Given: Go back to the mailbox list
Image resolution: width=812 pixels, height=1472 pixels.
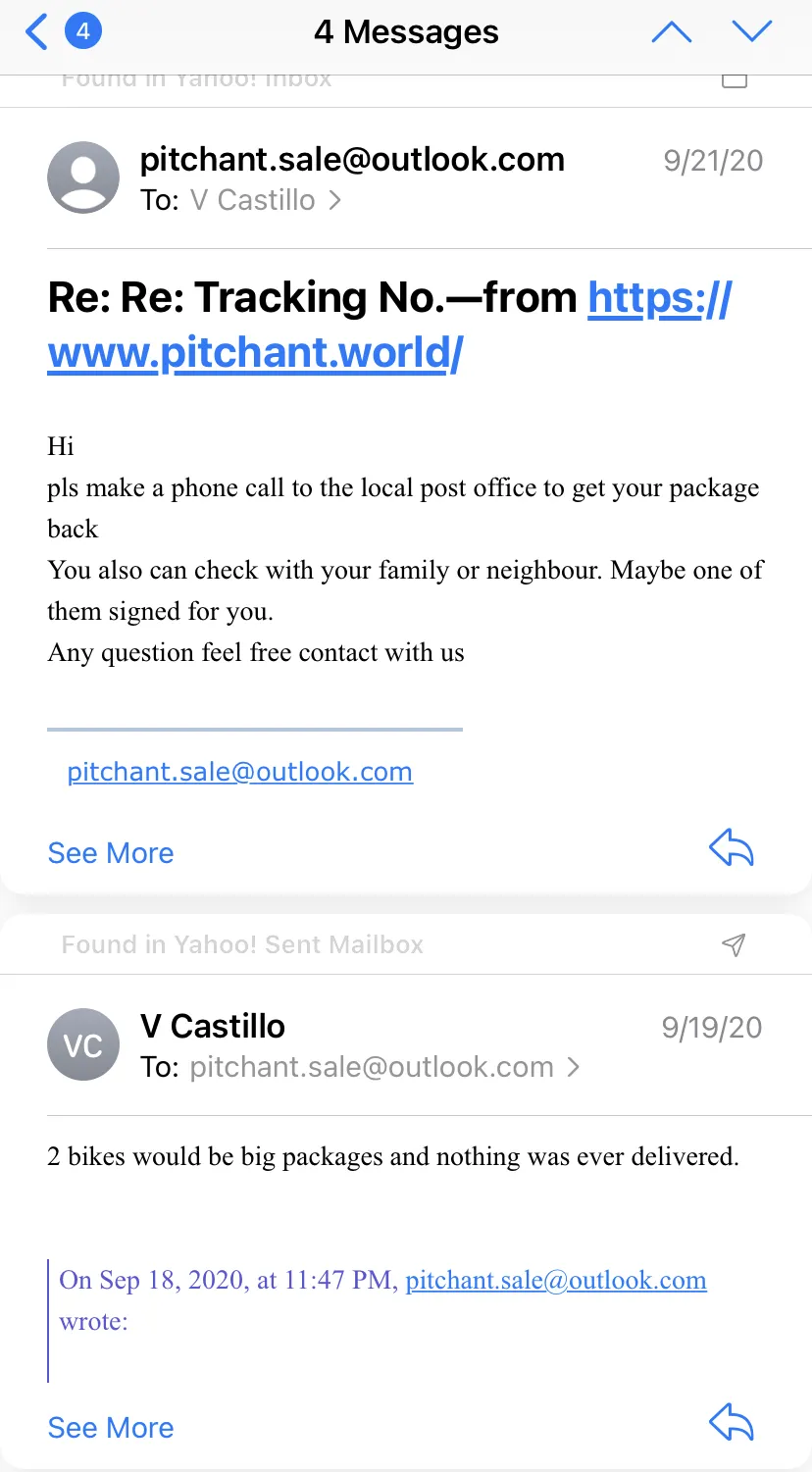Looking at the screenshot, I should click(63, 31).
